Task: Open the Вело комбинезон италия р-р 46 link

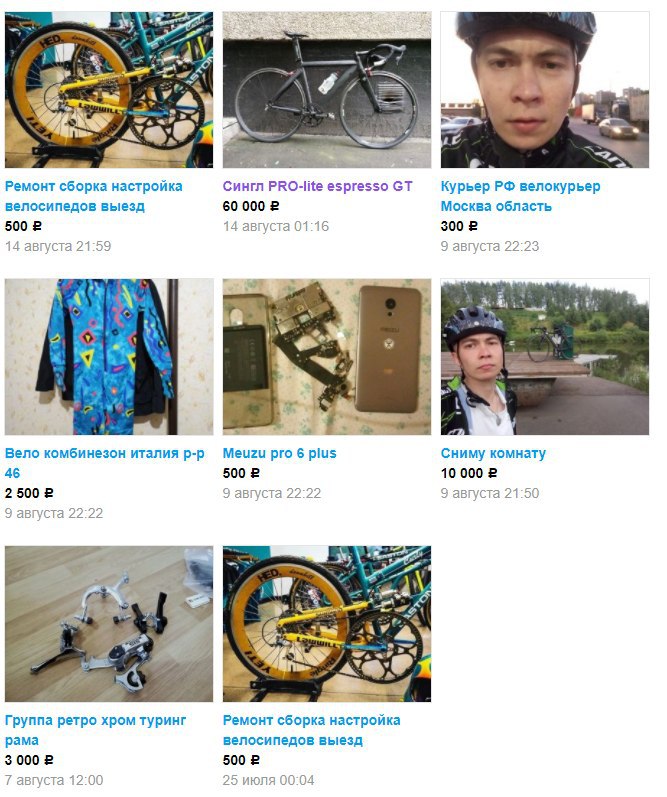Action: click(105, 463)
